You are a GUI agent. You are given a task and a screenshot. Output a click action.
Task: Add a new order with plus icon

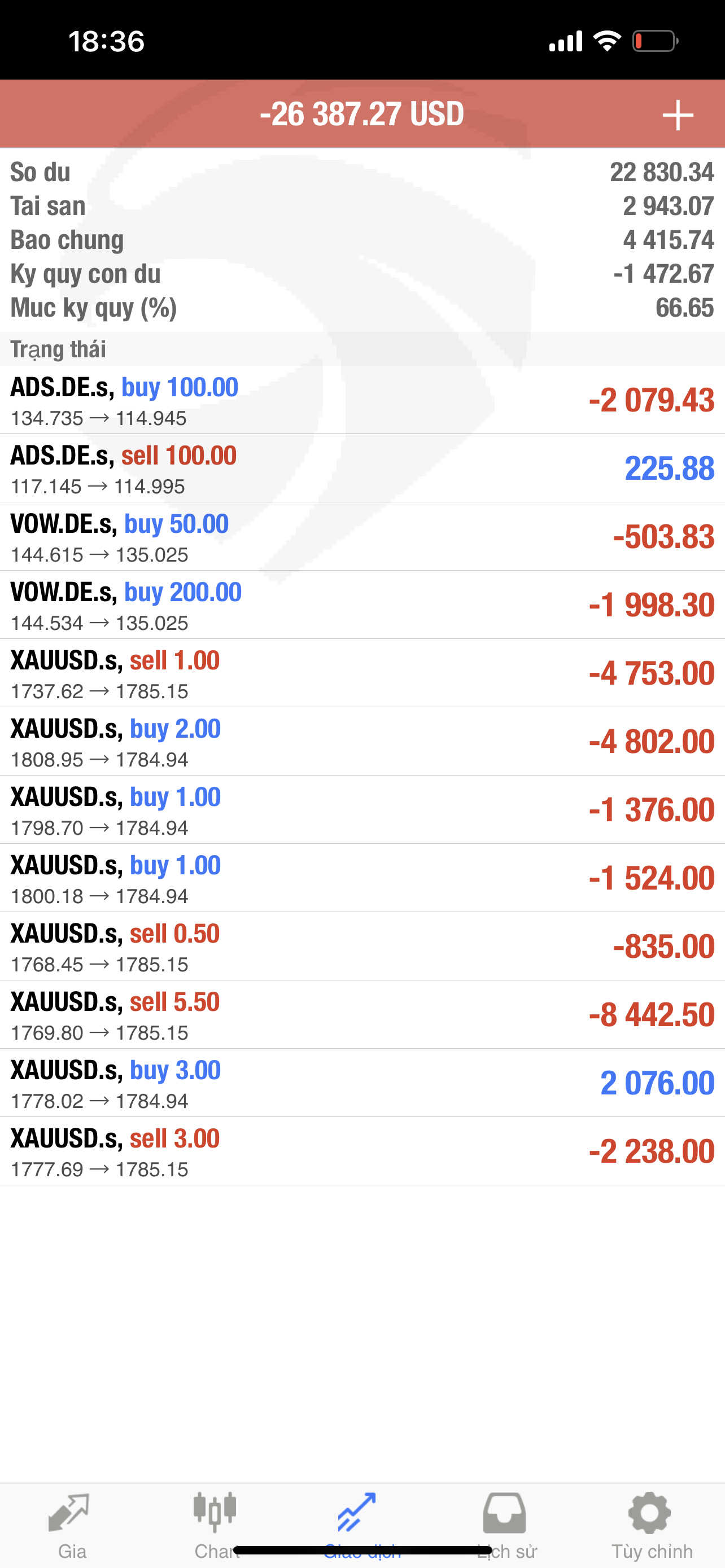pyautogui.click(x=677, y=115)
